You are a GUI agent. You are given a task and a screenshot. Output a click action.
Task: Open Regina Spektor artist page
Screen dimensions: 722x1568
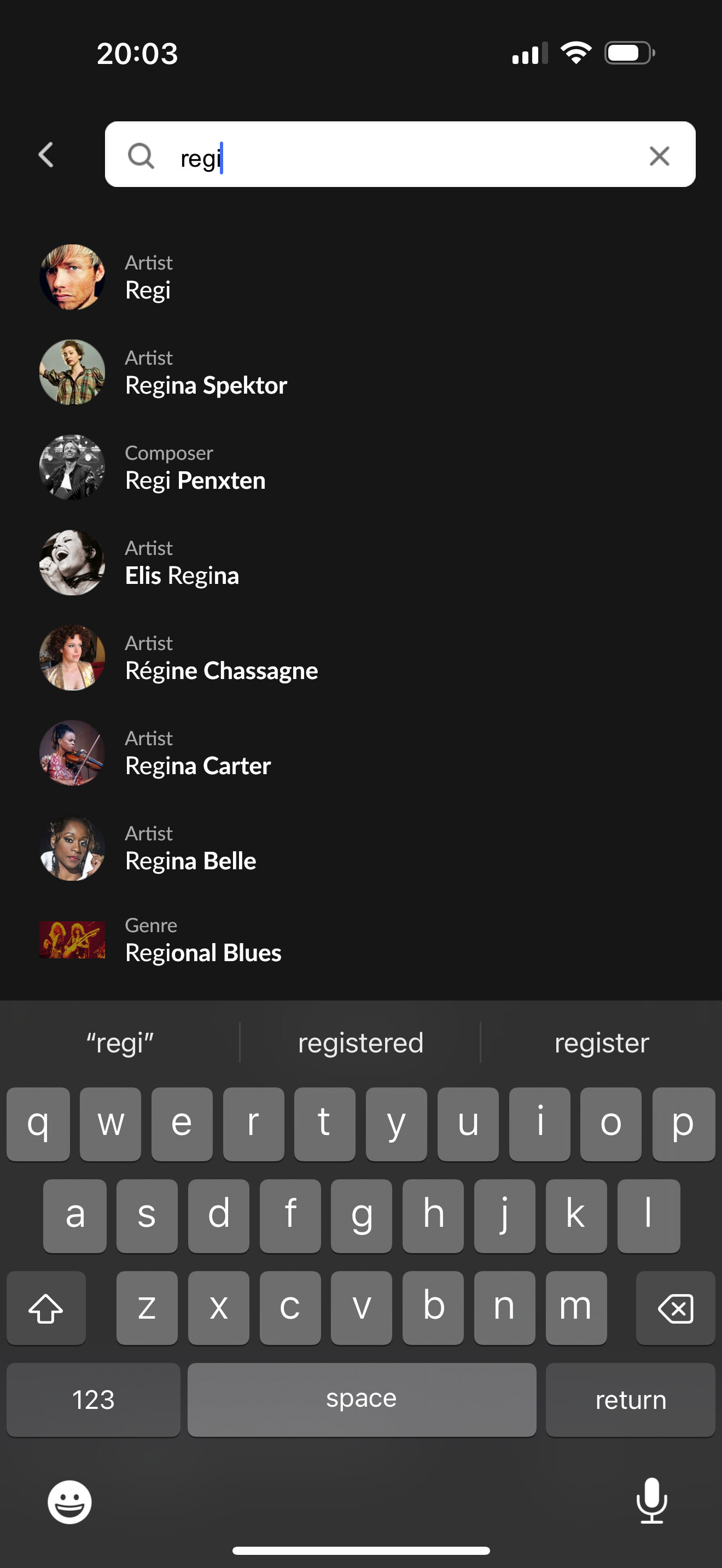(361, 372)
